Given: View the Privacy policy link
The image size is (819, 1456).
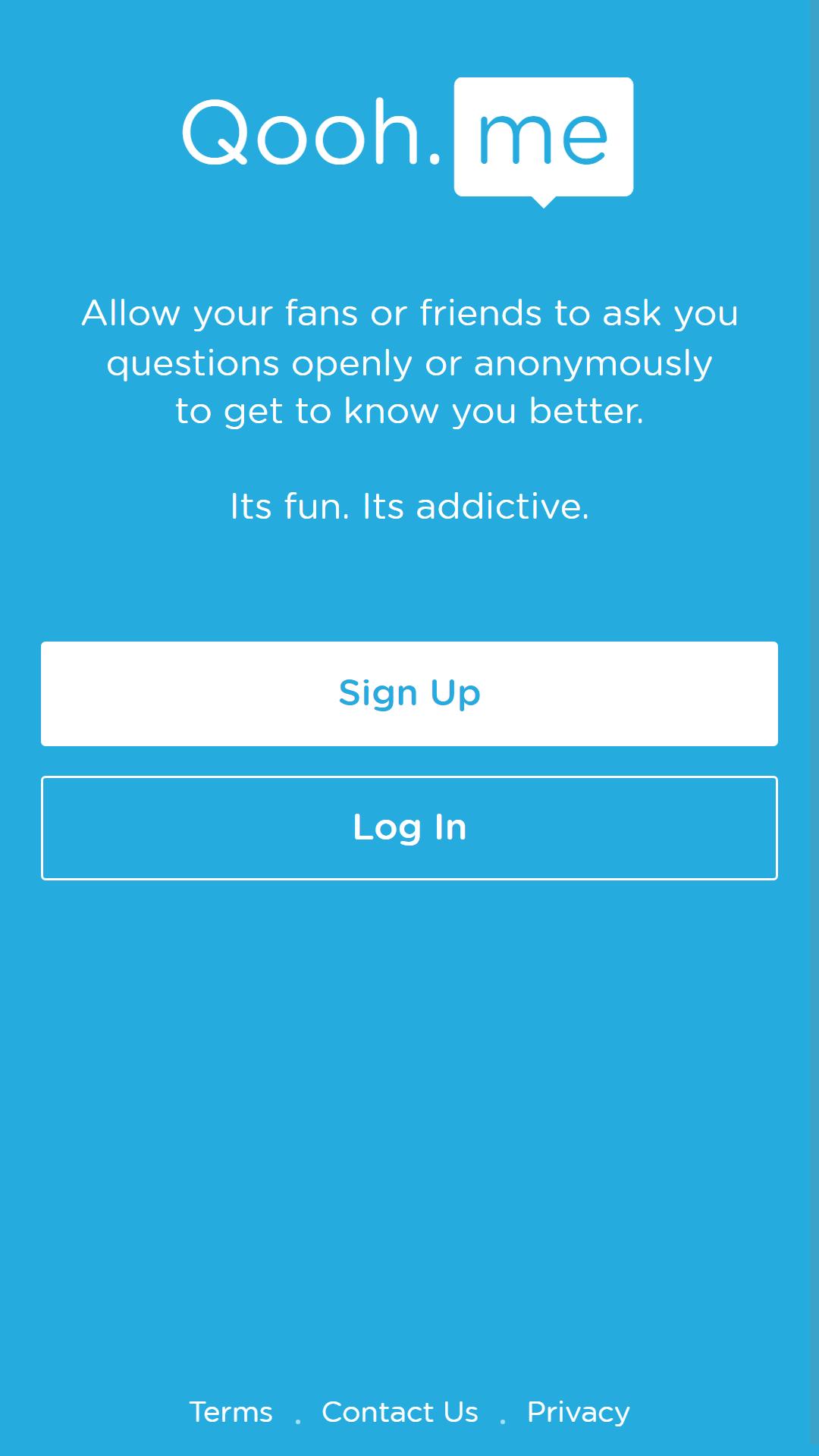Looking at the screenshot, I should point(579,1413).
